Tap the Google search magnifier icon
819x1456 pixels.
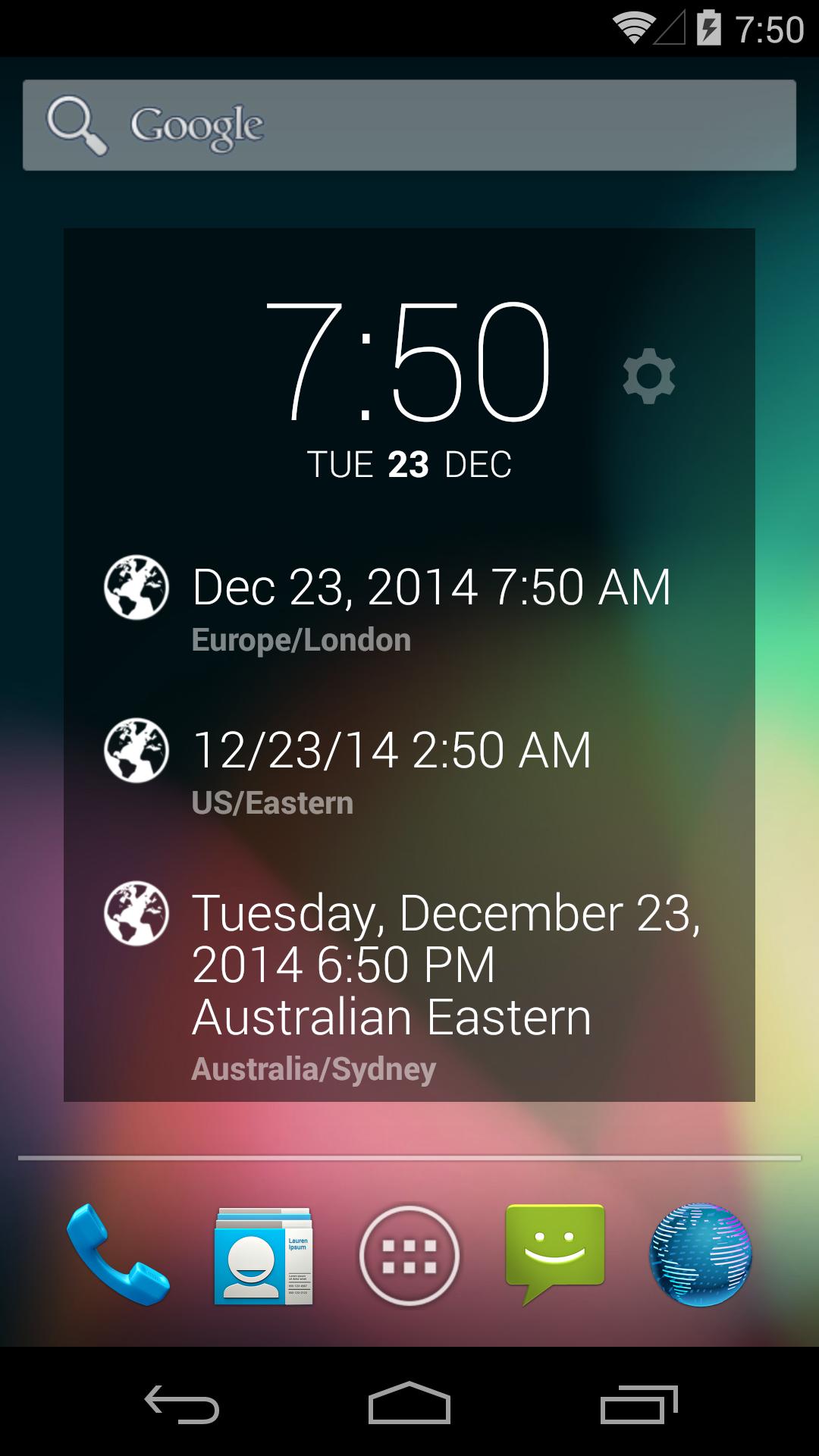point(78,125)
